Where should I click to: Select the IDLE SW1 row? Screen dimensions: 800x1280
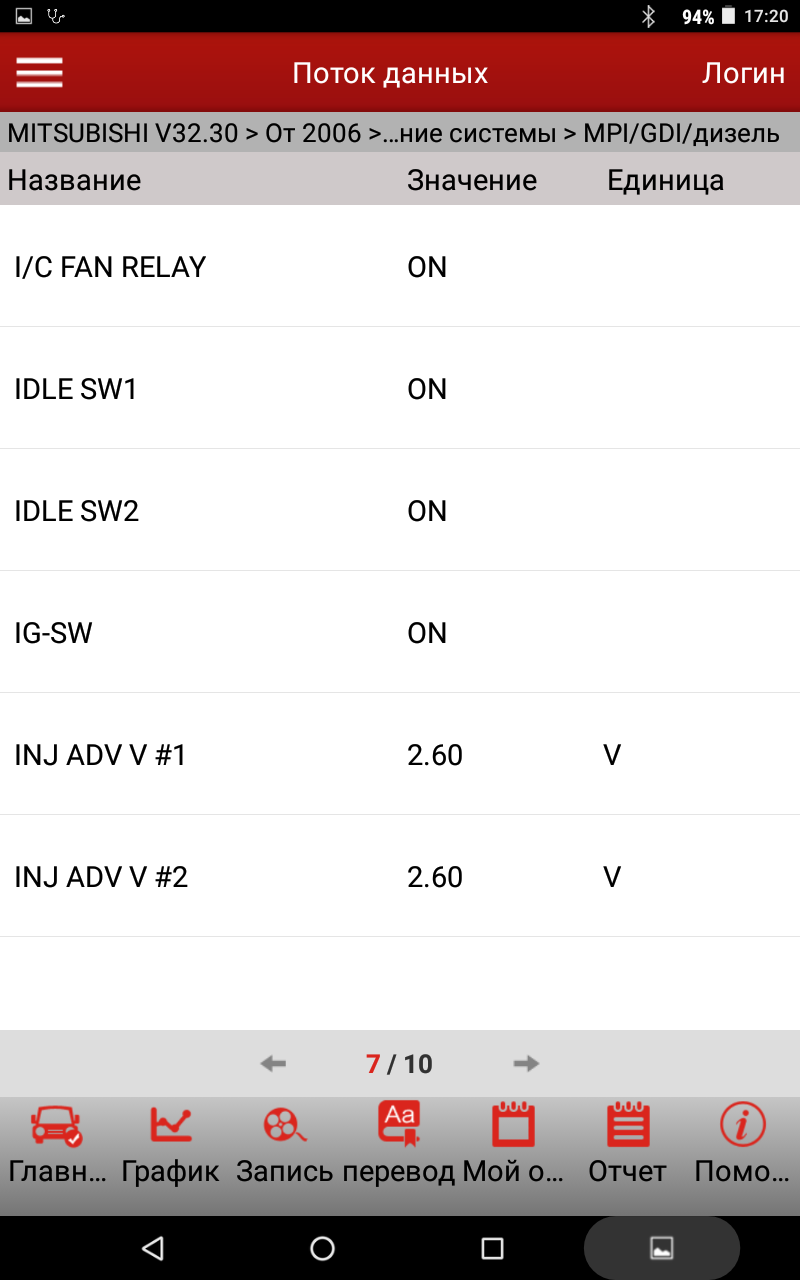click(400, 389)
